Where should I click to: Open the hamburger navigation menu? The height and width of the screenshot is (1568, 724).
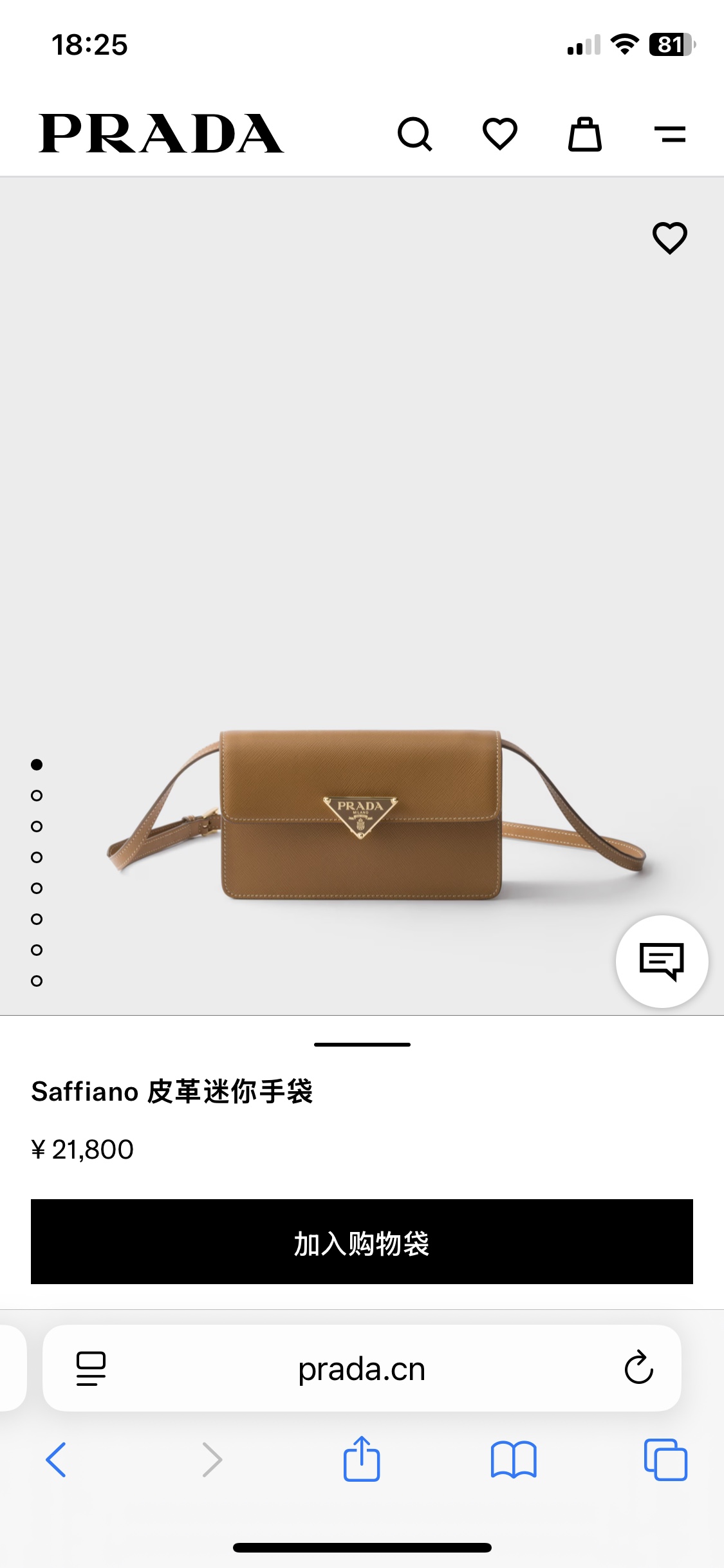[672, 133]
